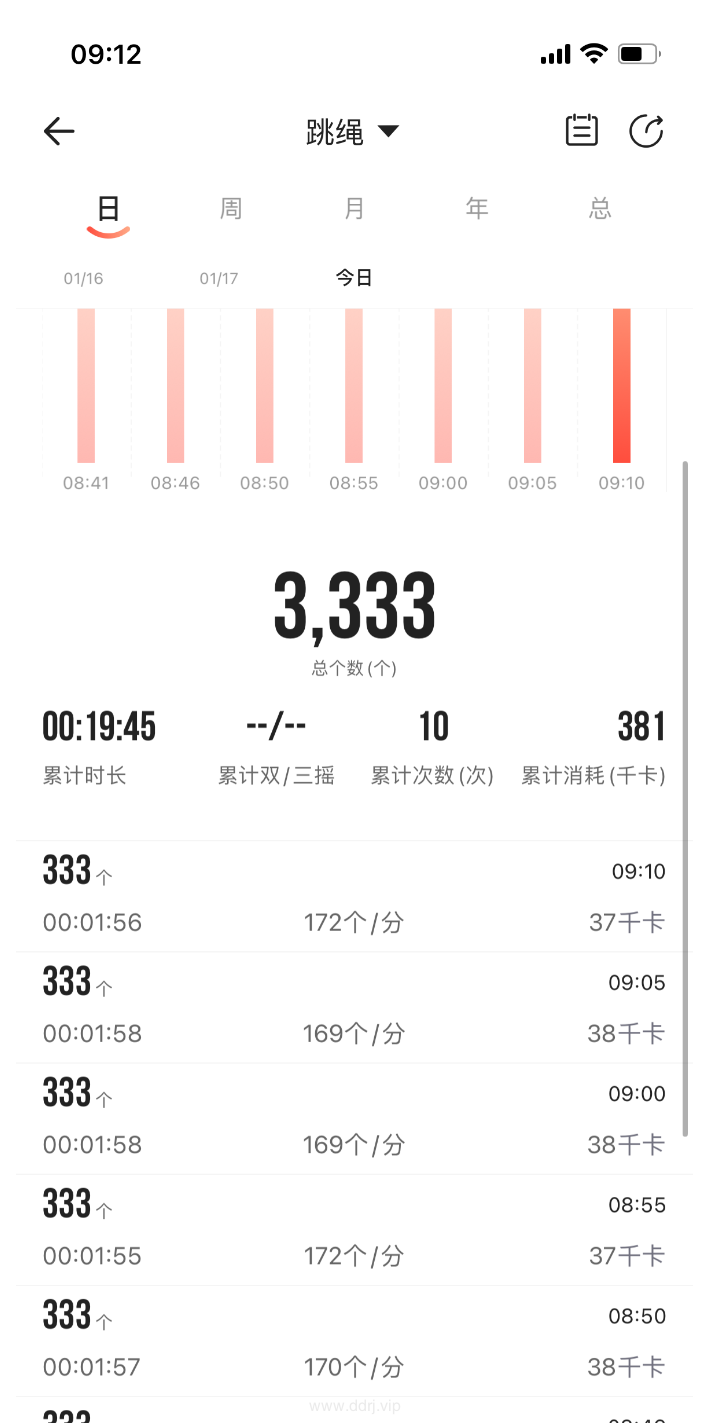Select the 08:41 bar in chart
Screen dimensions: 706x1426
coord(86,386)
